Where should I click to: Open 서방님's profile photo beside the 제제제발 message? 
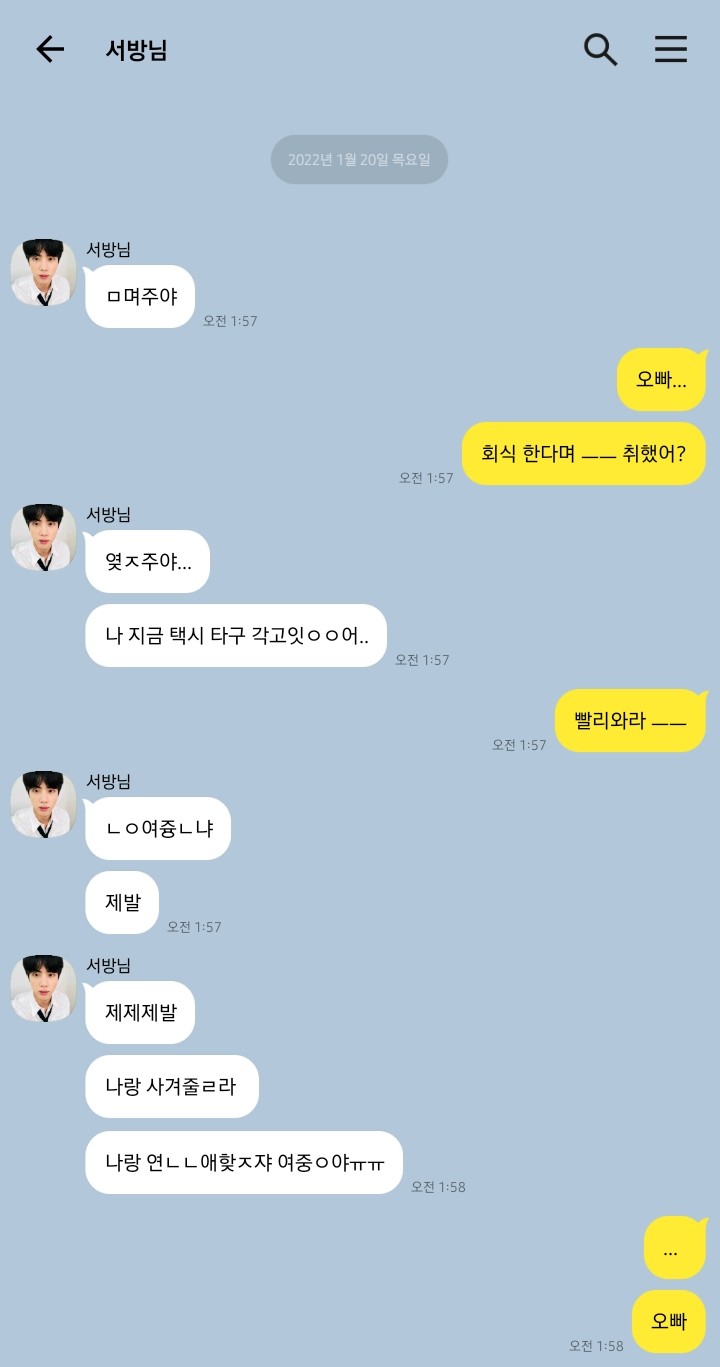pyautogui.click(x=43, y=988)
